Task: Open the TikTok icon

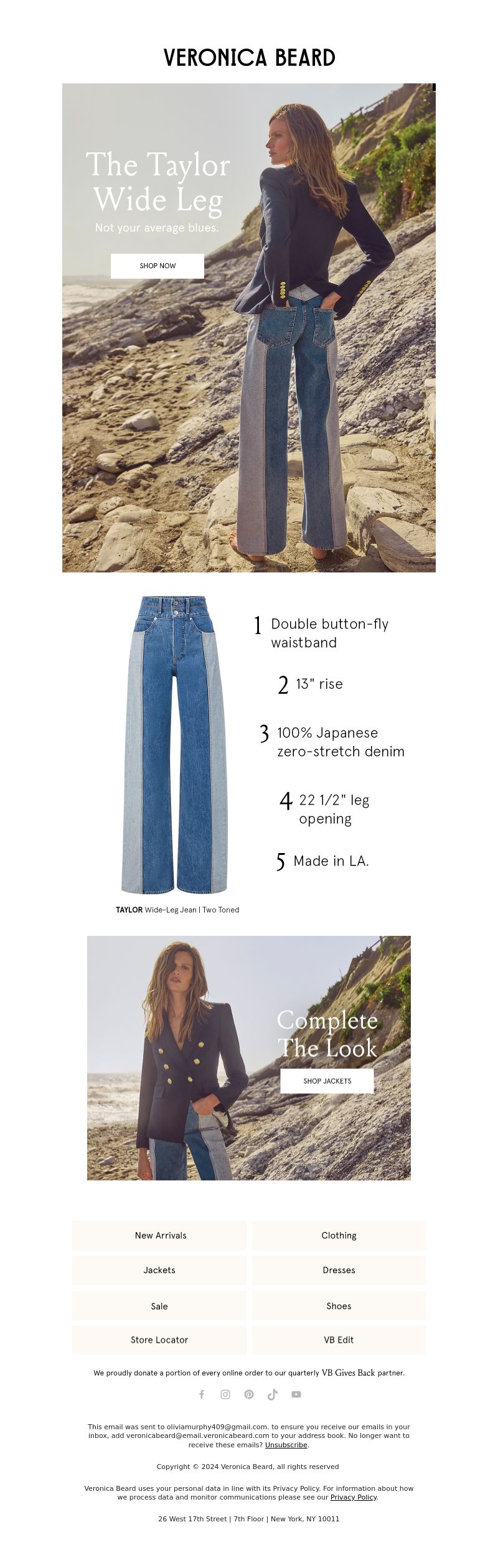Action: 273,1394
